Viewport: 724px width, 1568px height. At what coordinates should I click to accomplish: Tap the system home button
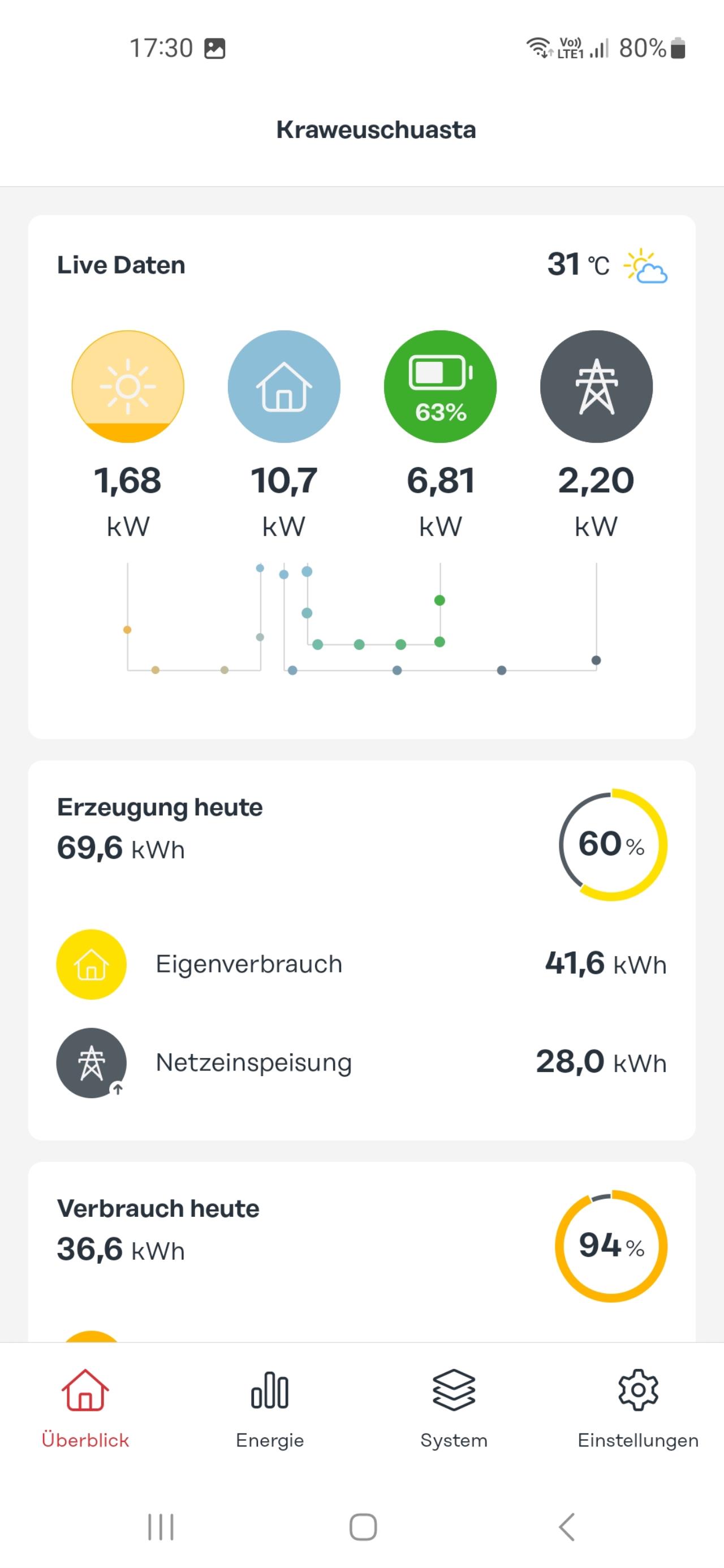(x=363, y=1527)
